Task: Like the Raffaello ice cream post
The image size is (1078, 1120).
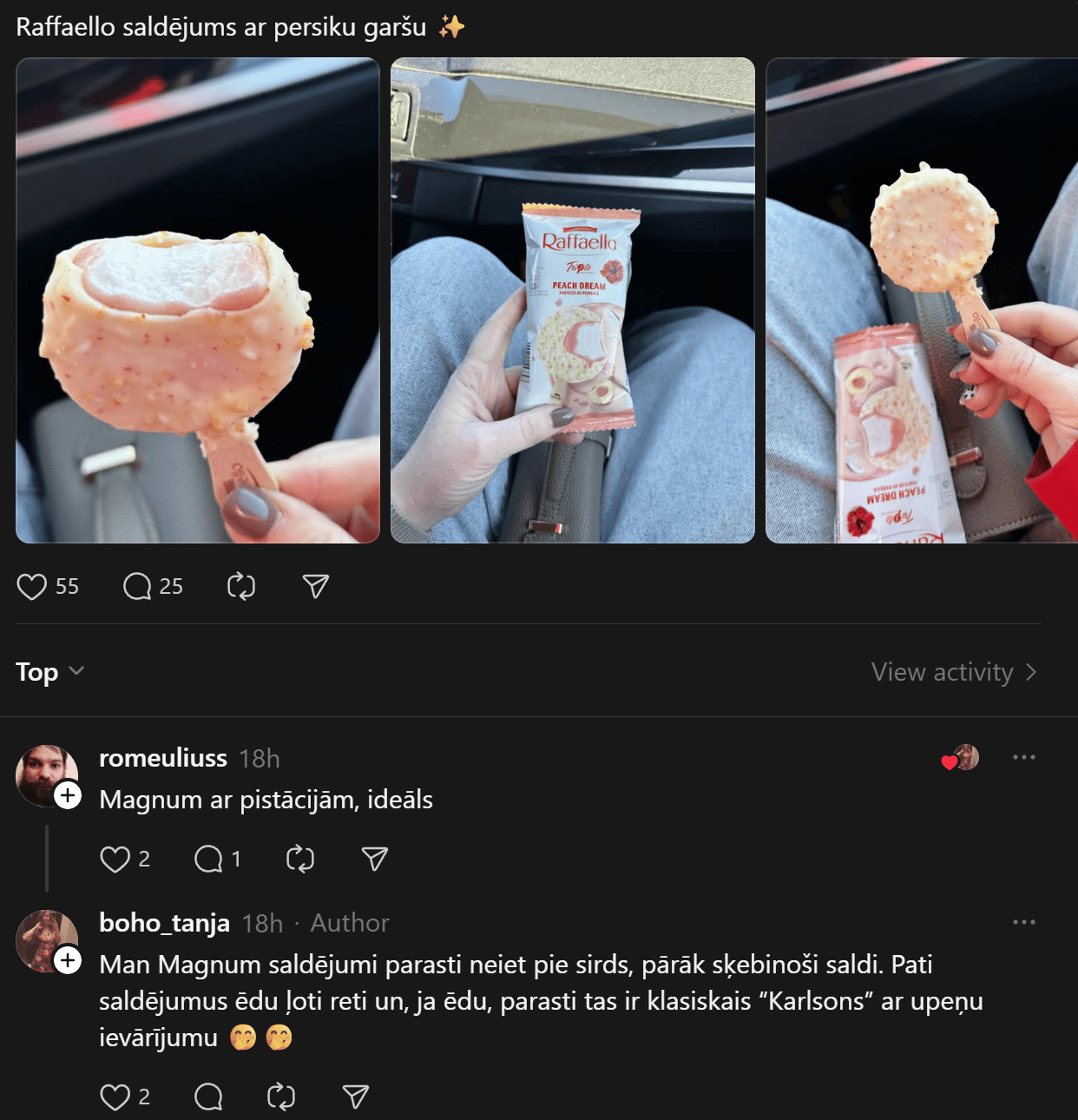Action: 32,587
